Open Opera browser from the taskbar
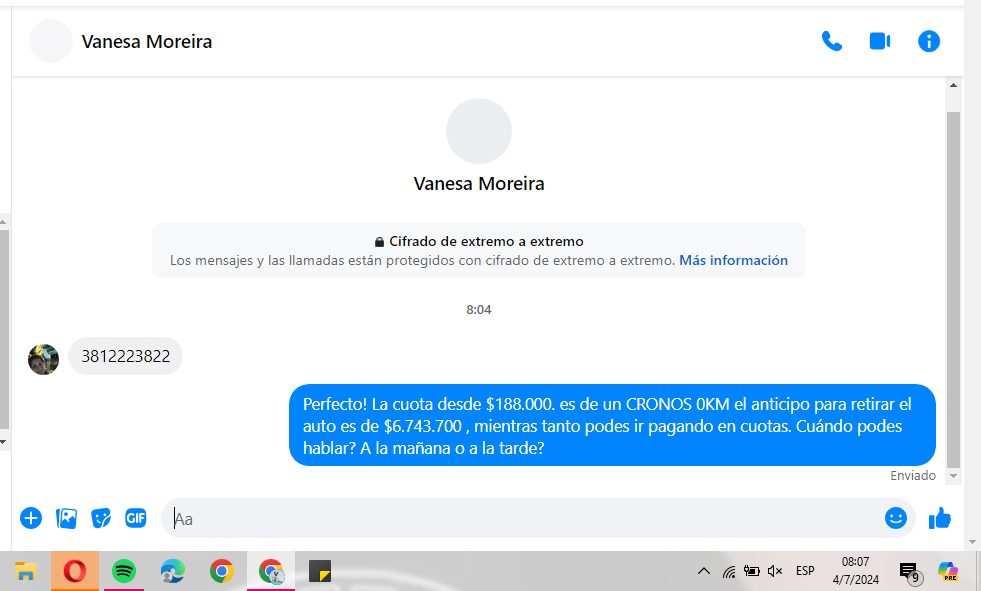The height and width of the screenshot is (591, 981). [x=75, y=571]
